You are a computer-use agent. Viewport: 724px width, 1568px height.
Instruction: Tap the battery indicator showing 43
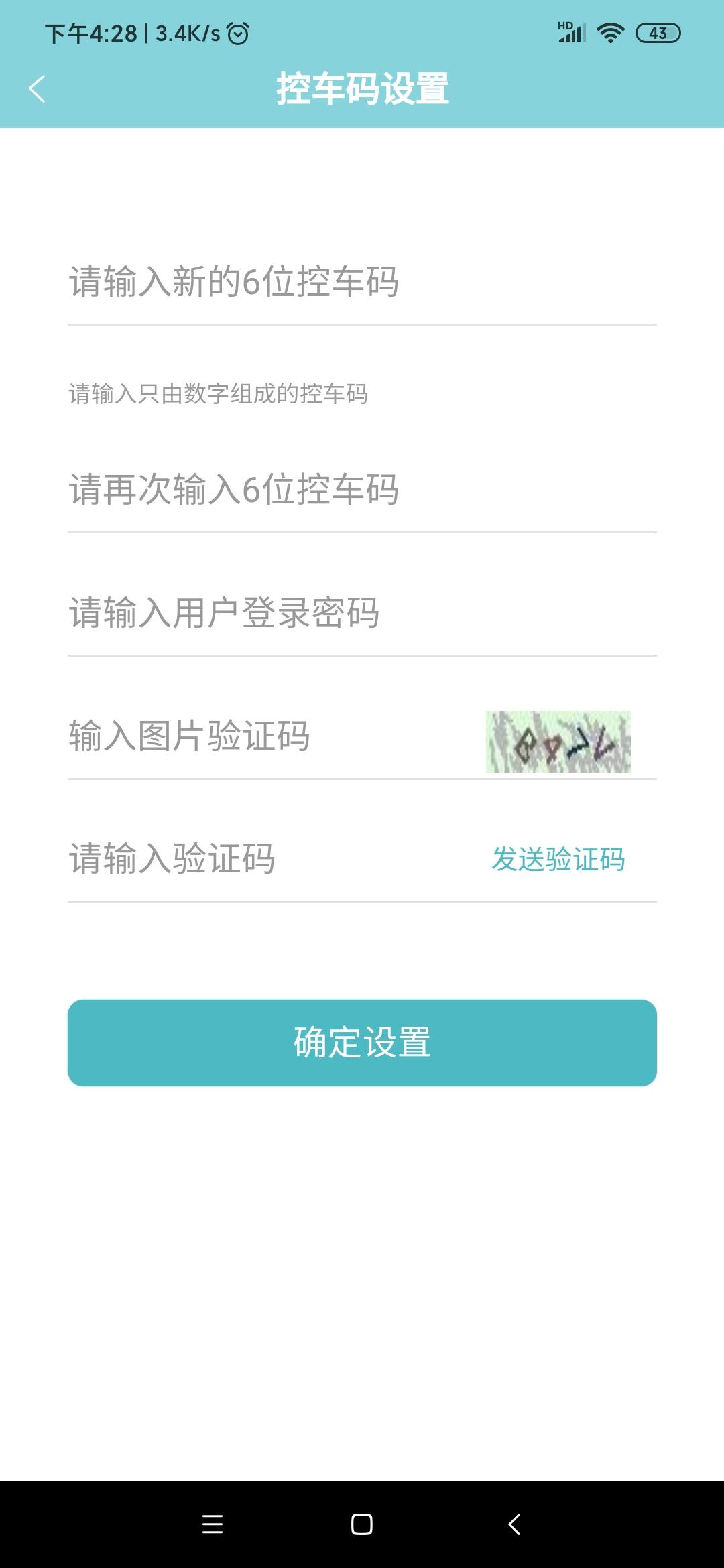(658, 31)
